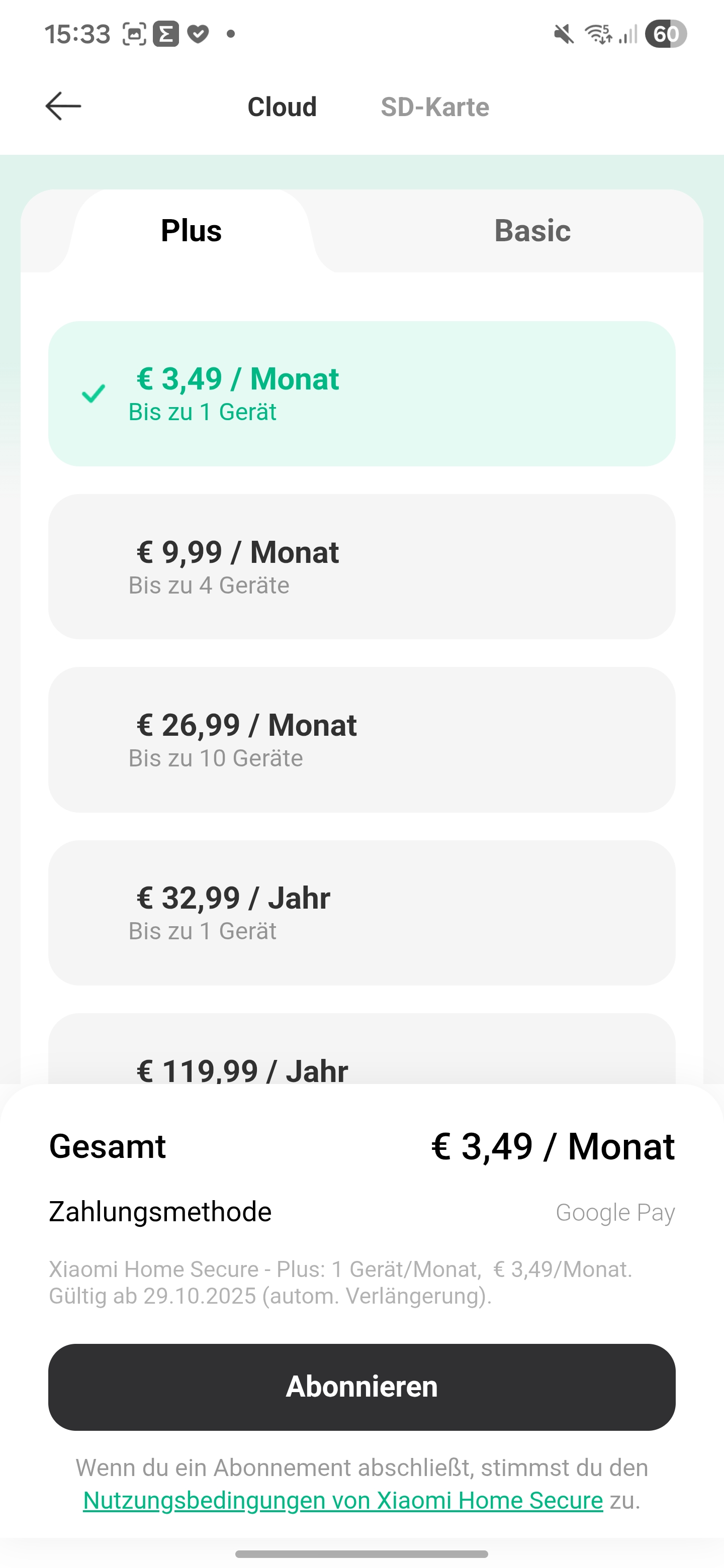Open Nutzungsbedingungen von Xiaomi Home Secure link
Screen dimensions: 724x1568
343,1501
